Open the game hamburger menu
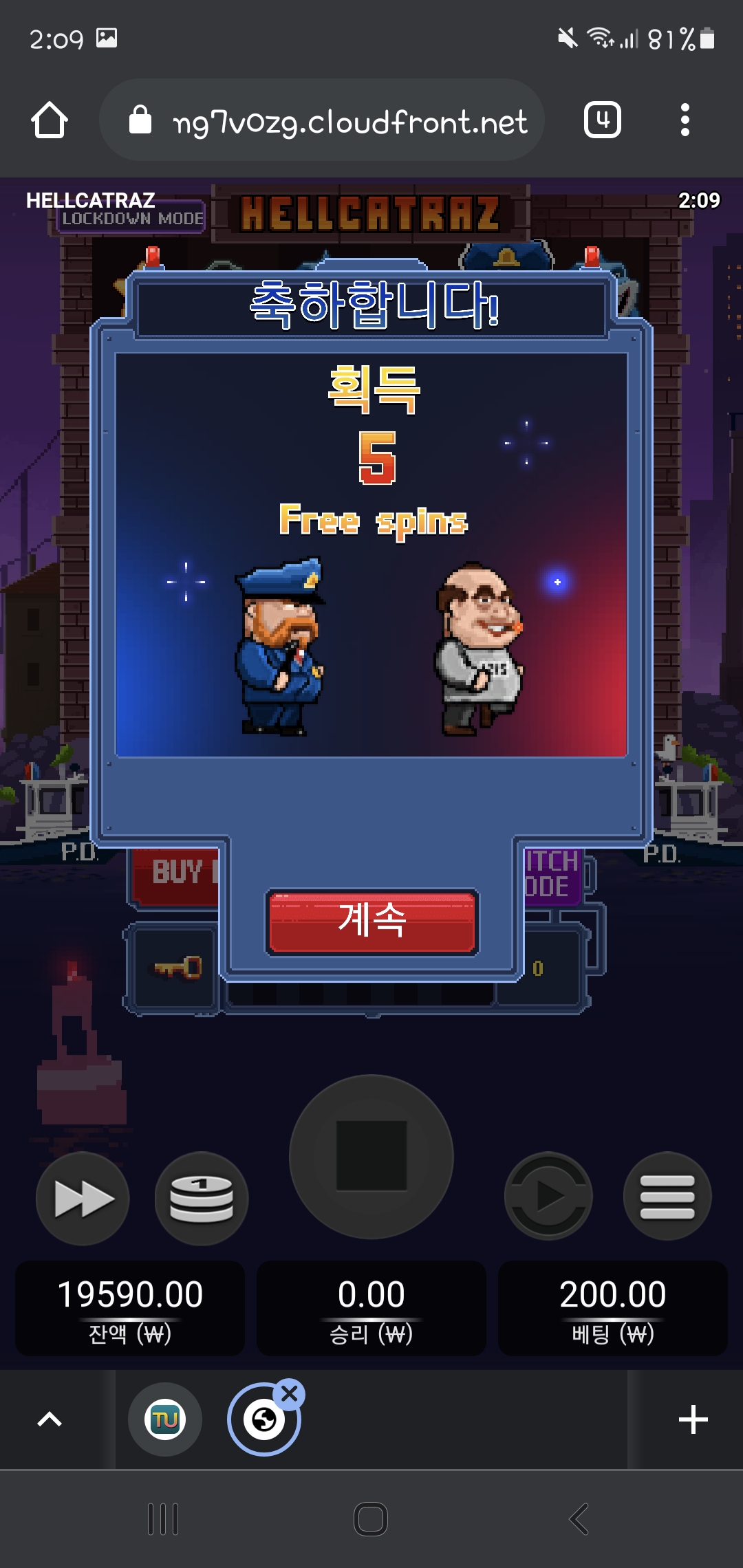743x1568 pixels. click(667, 1197)
